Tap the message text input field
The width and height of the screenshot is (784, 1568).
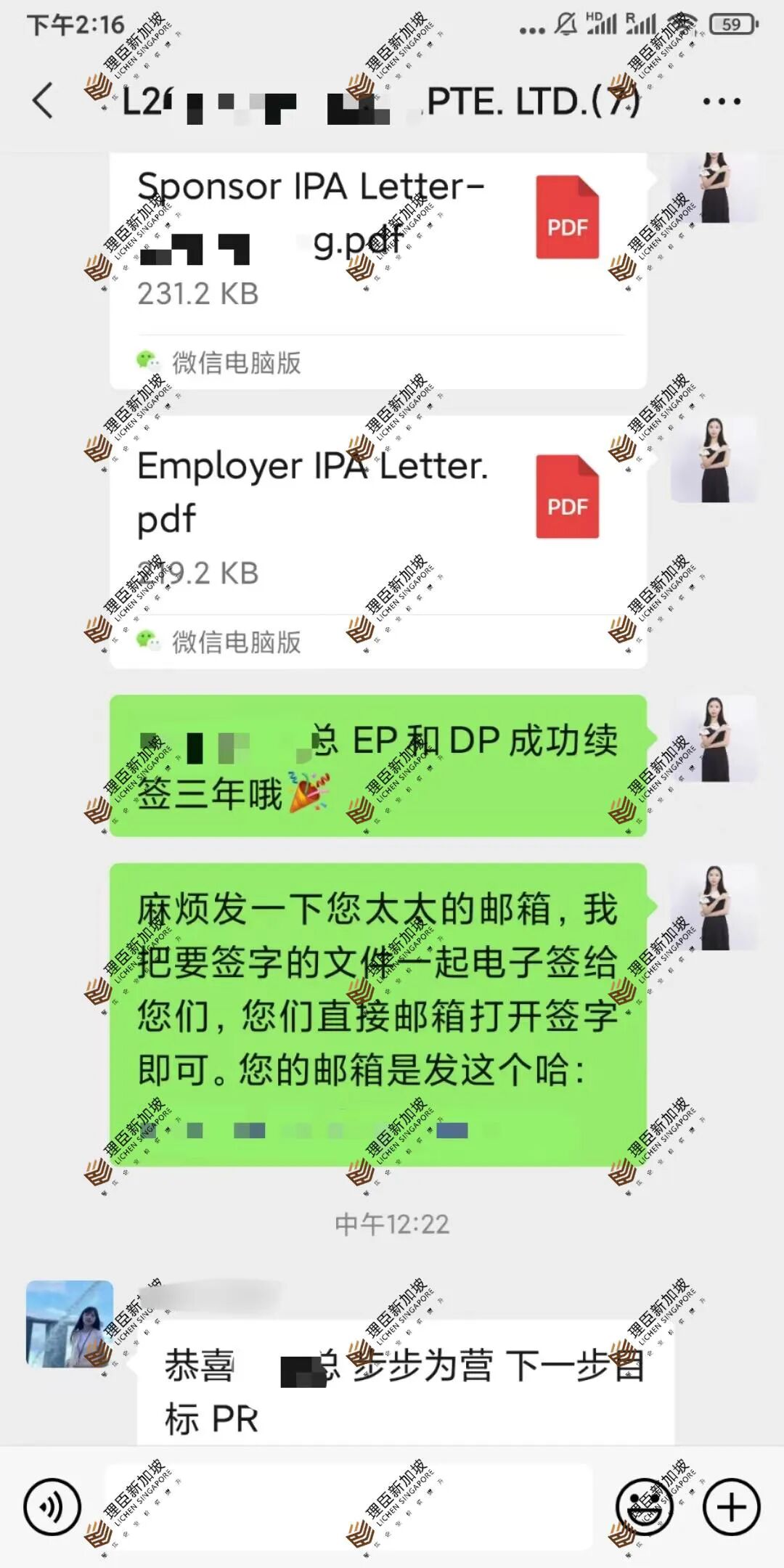[348, 1507]
